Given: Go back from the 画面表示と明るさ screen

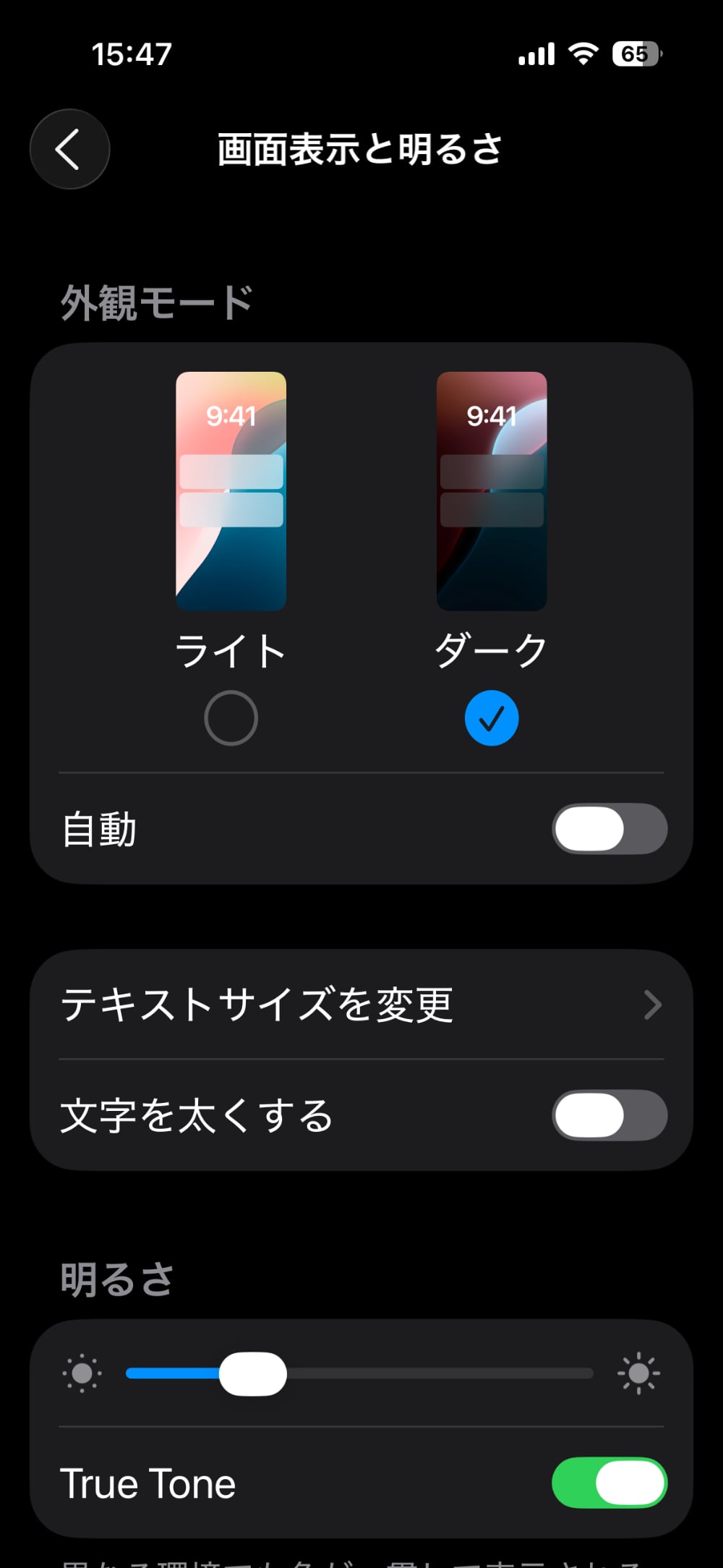Looking at the screenshot, I should point(69,150).
